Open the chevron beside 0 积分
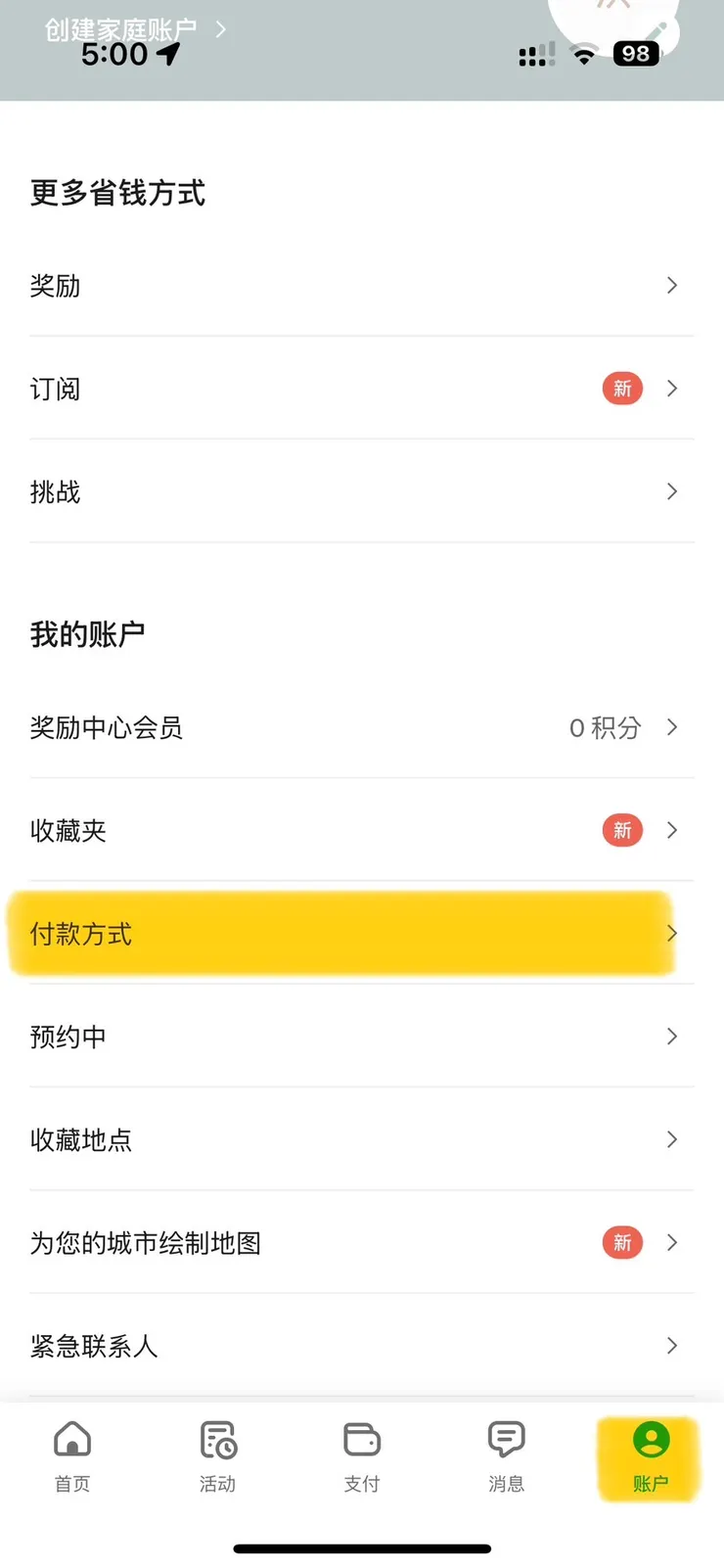 pos(671,727)
